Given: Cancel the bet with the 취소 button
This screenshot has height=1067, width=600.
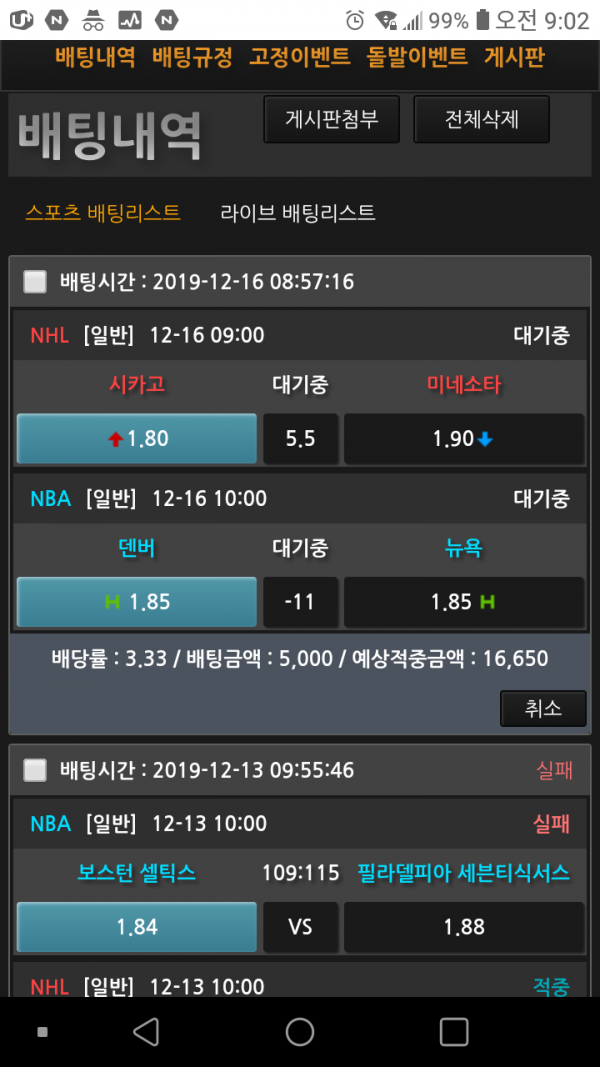Looking at the screenshot, I should [543, 708].
